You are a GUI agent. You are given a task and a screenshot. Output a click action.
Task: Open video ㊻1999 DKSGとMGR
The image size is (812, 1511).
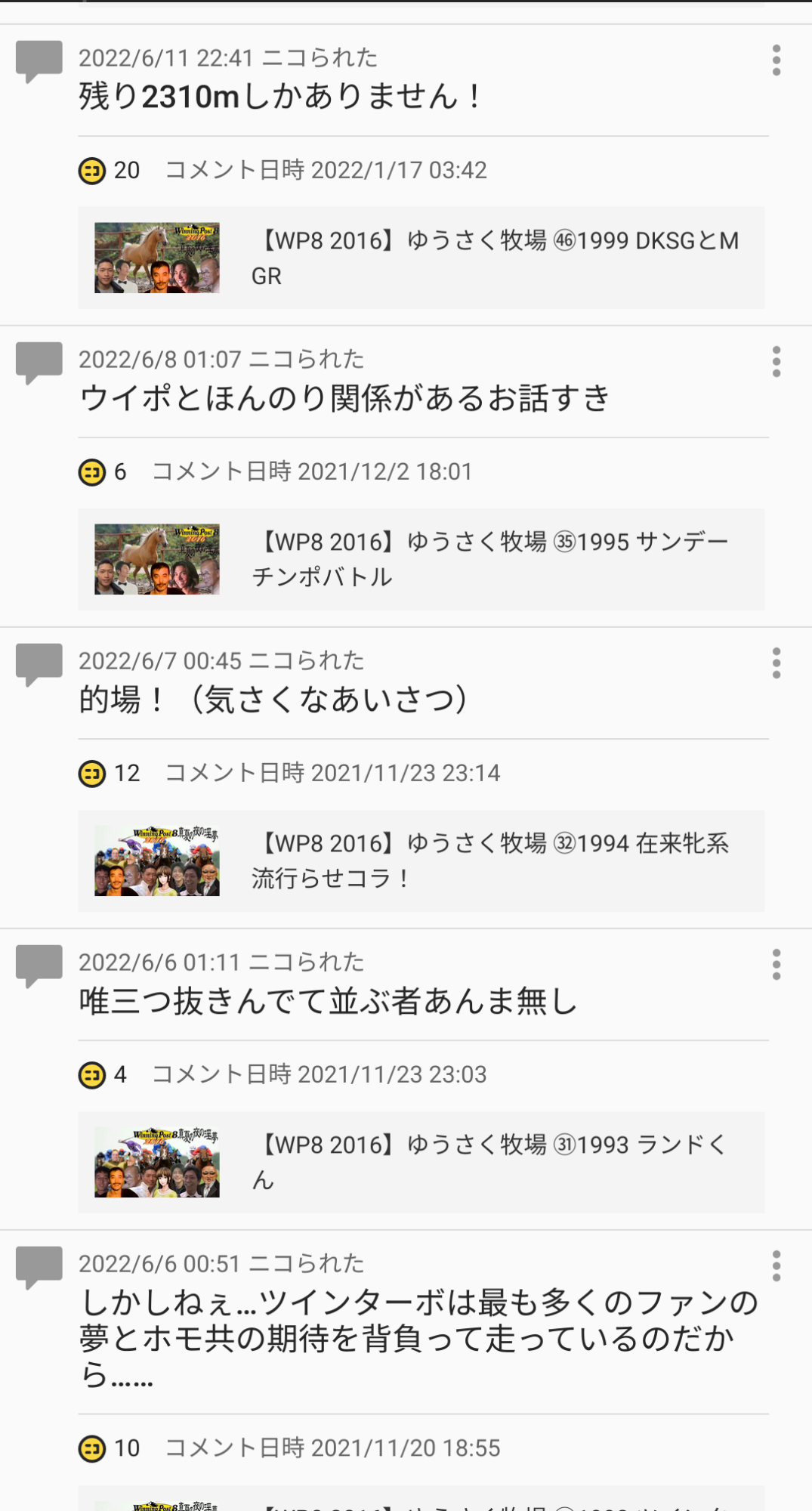click(x=421, y=258)
